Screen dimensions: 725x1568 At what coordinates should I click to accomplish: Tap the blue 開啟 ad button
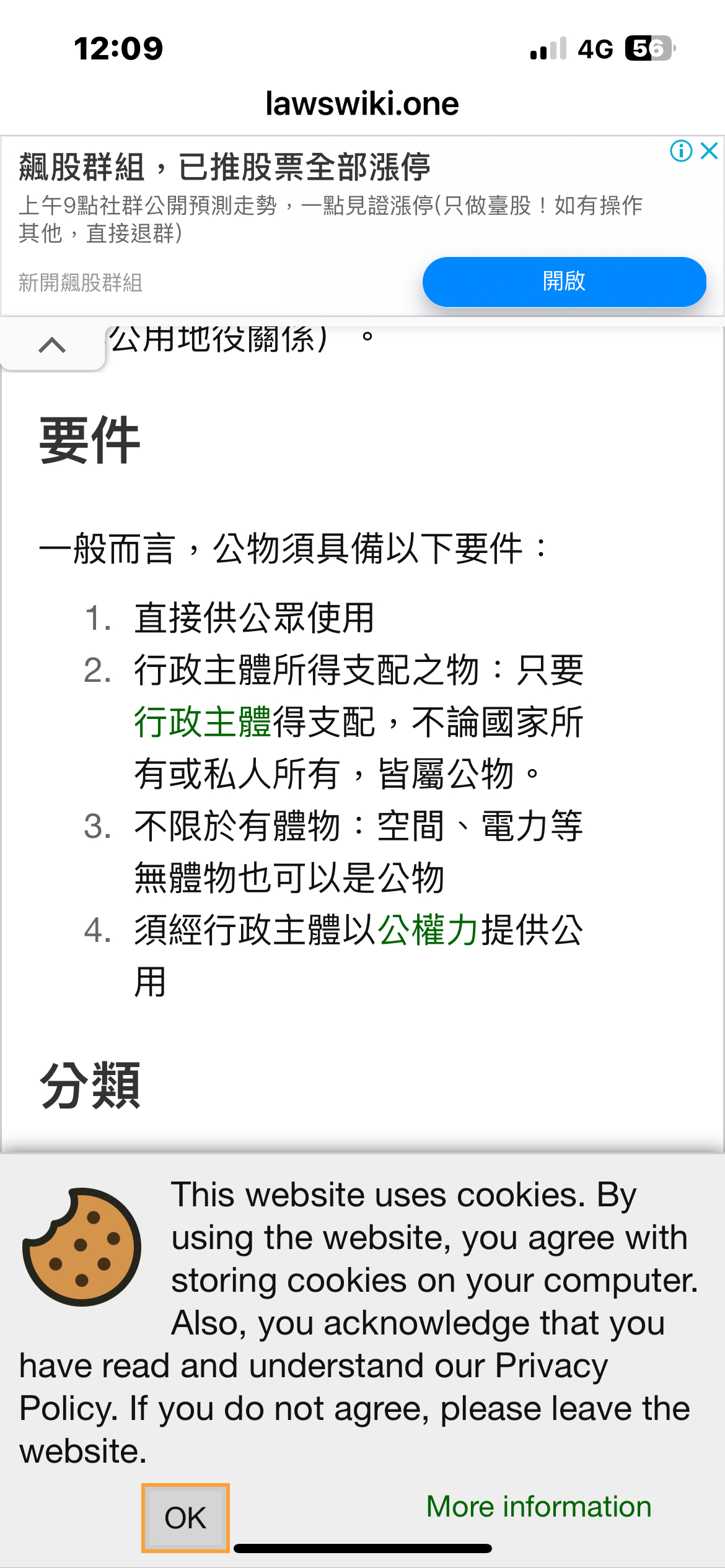[x=564, y=282]
